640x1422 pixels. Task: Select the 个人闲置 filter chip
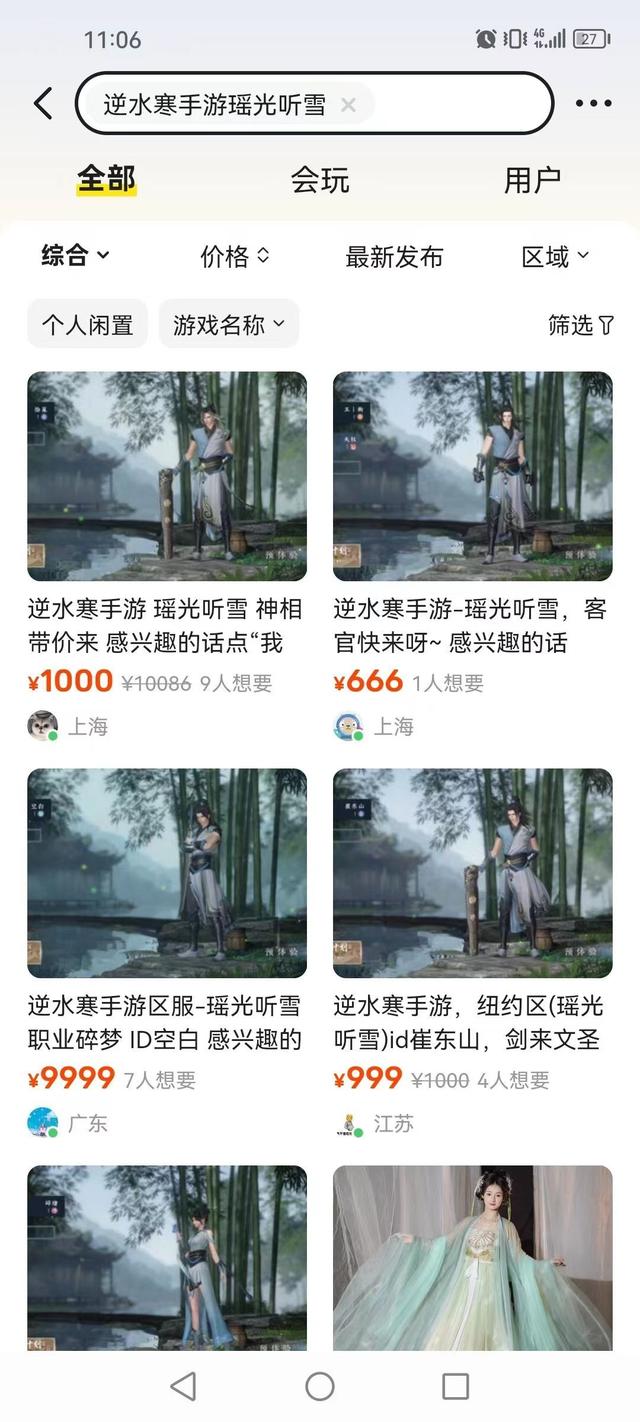pos(87,324)
